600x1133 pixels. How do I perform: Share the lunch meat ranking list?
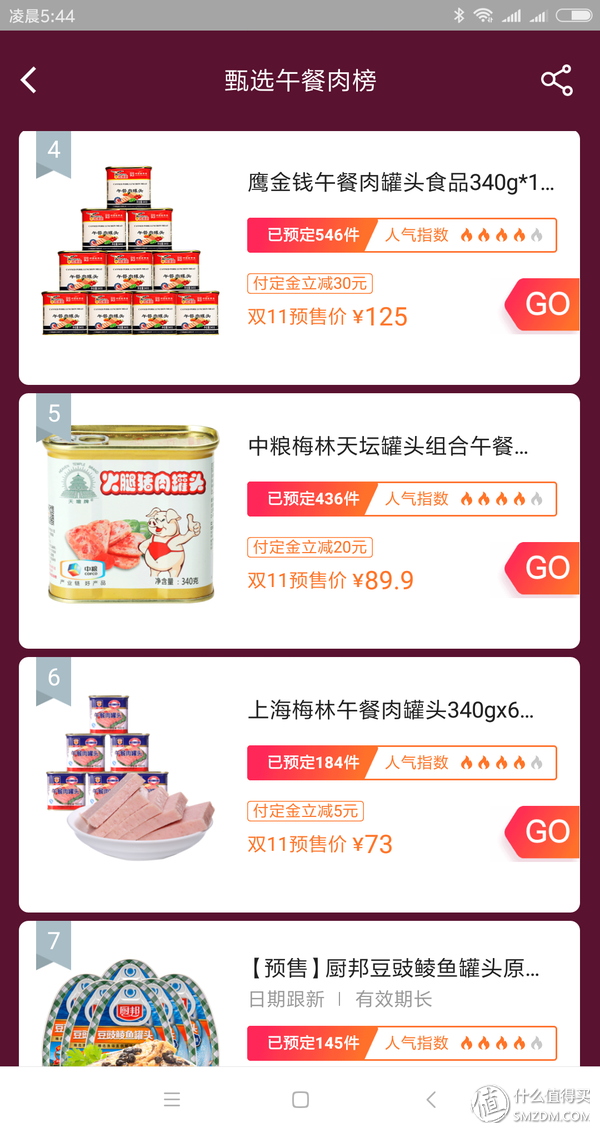click(x=556, y=81)
